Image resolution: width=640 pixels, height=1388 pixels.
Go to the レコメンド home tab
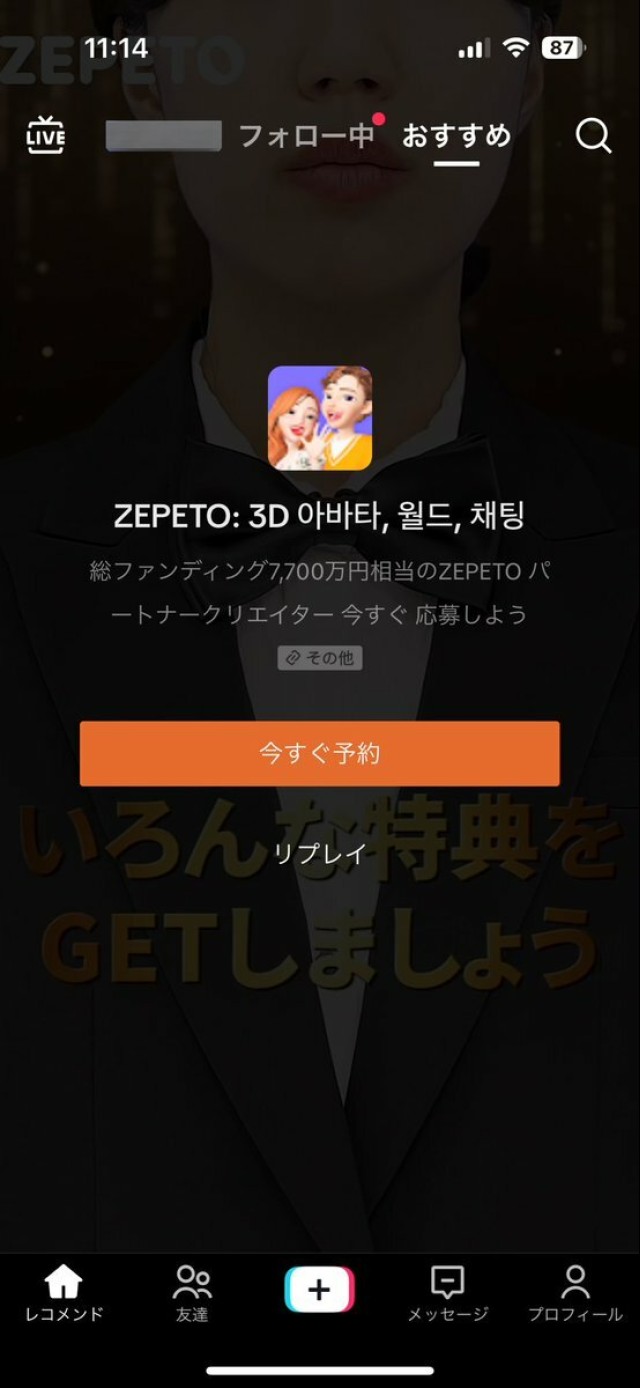tap(64, 1292)
